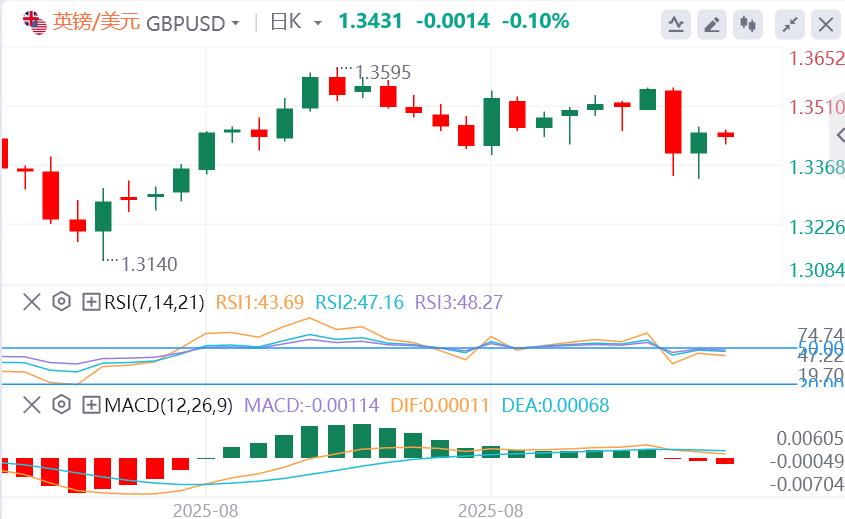845x519 pixels.
Task: Open the candlestick chart type icon
Action: 748,24
